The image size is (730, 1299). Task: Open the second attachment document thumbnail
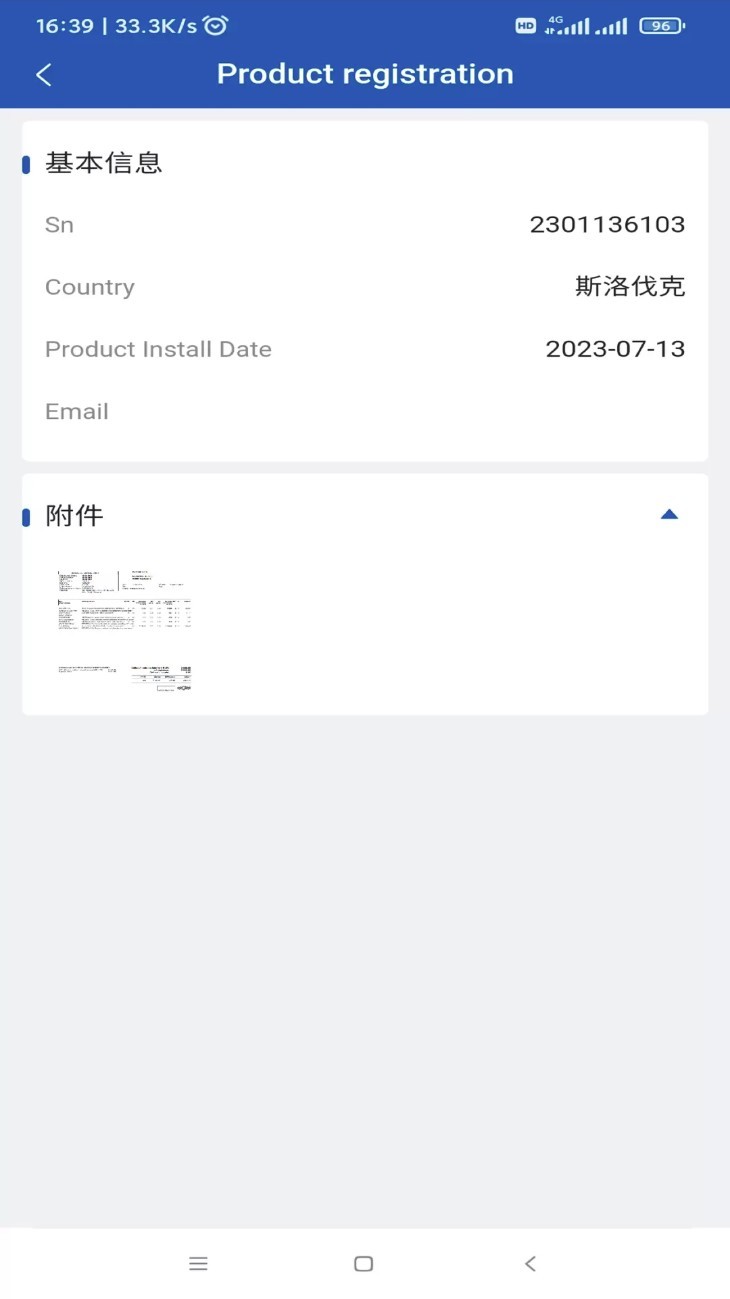pyautogui.click(x=124, y=676)
